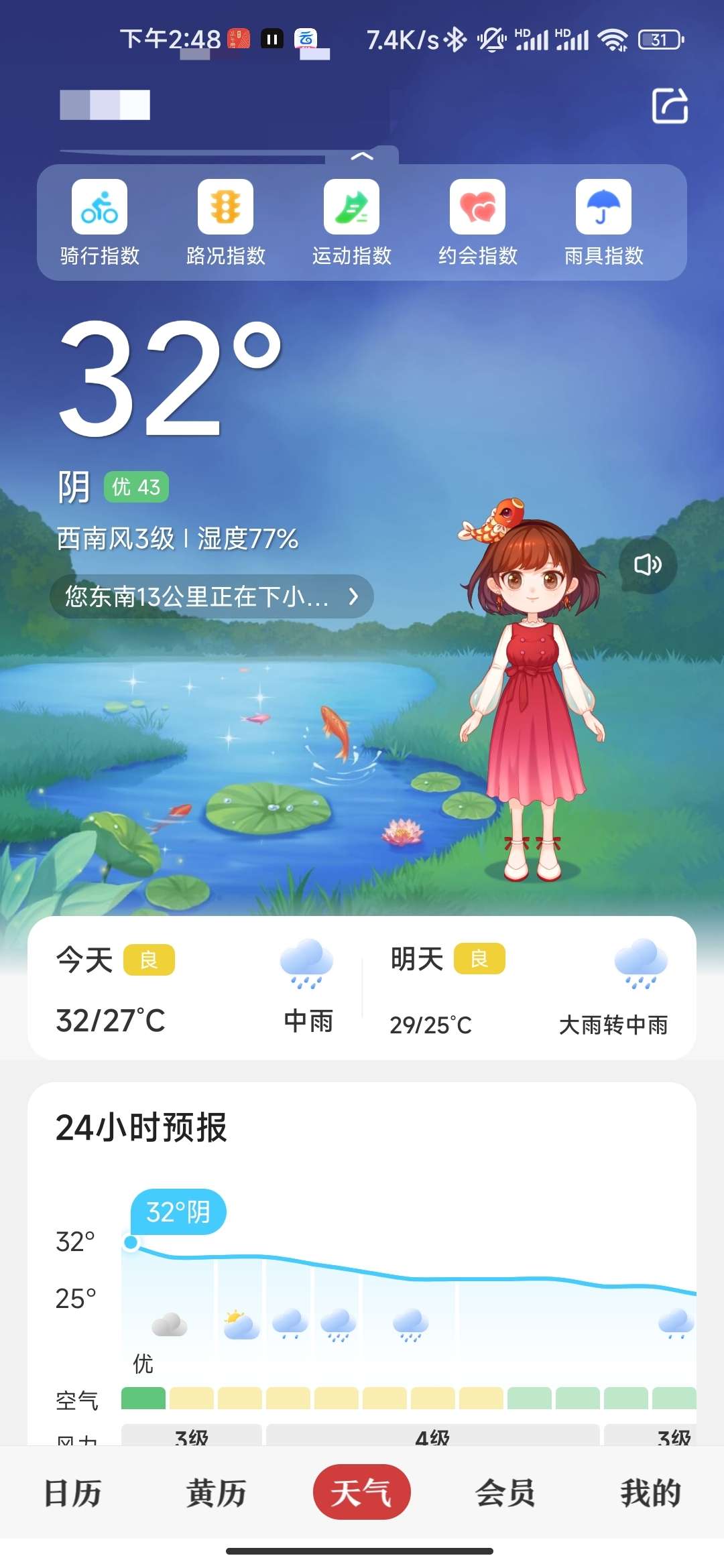The width and height of the screenshot is (724, 1568).
Task: Open the 我的 tab
Action: pos(650,1493)
